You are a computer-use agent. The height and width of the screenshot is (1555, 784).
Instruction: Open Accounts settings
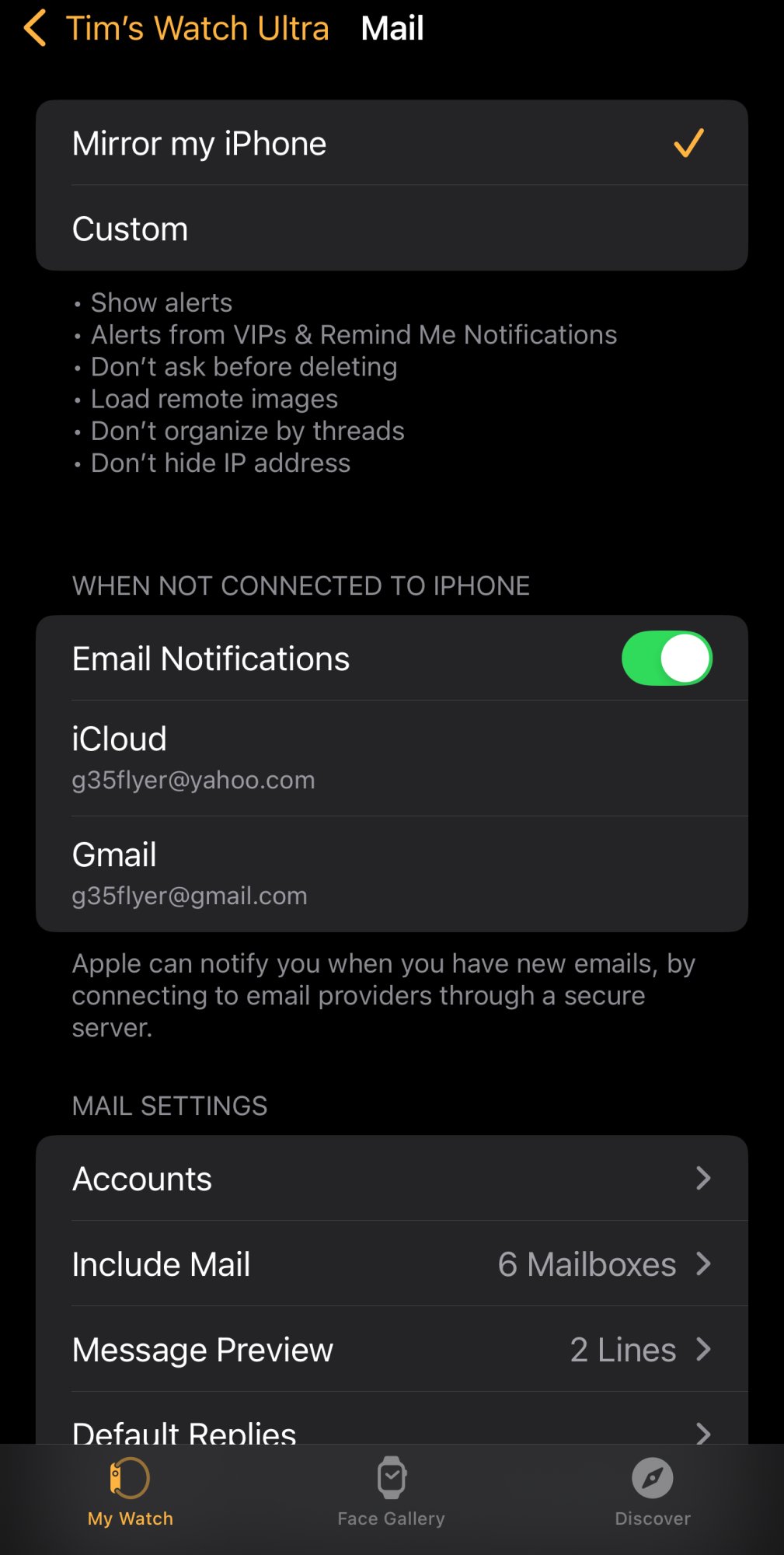(392, 1179)
